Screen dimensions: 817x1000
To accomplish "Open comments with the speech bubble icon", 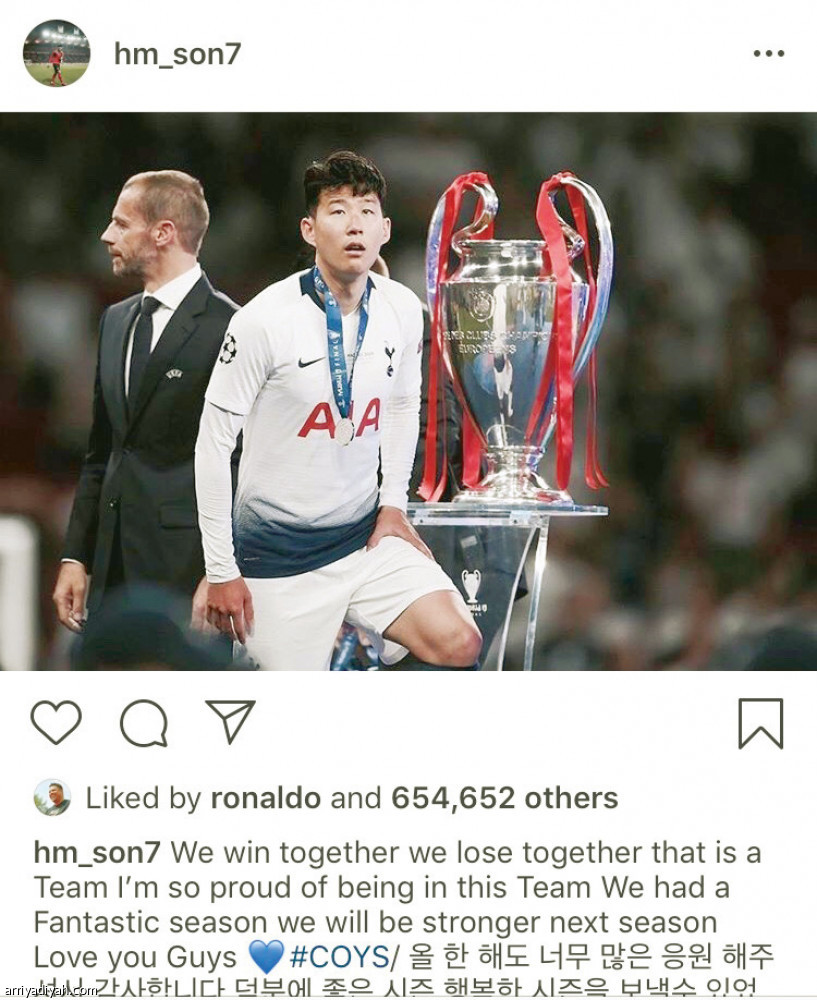I will click(143, 722).
